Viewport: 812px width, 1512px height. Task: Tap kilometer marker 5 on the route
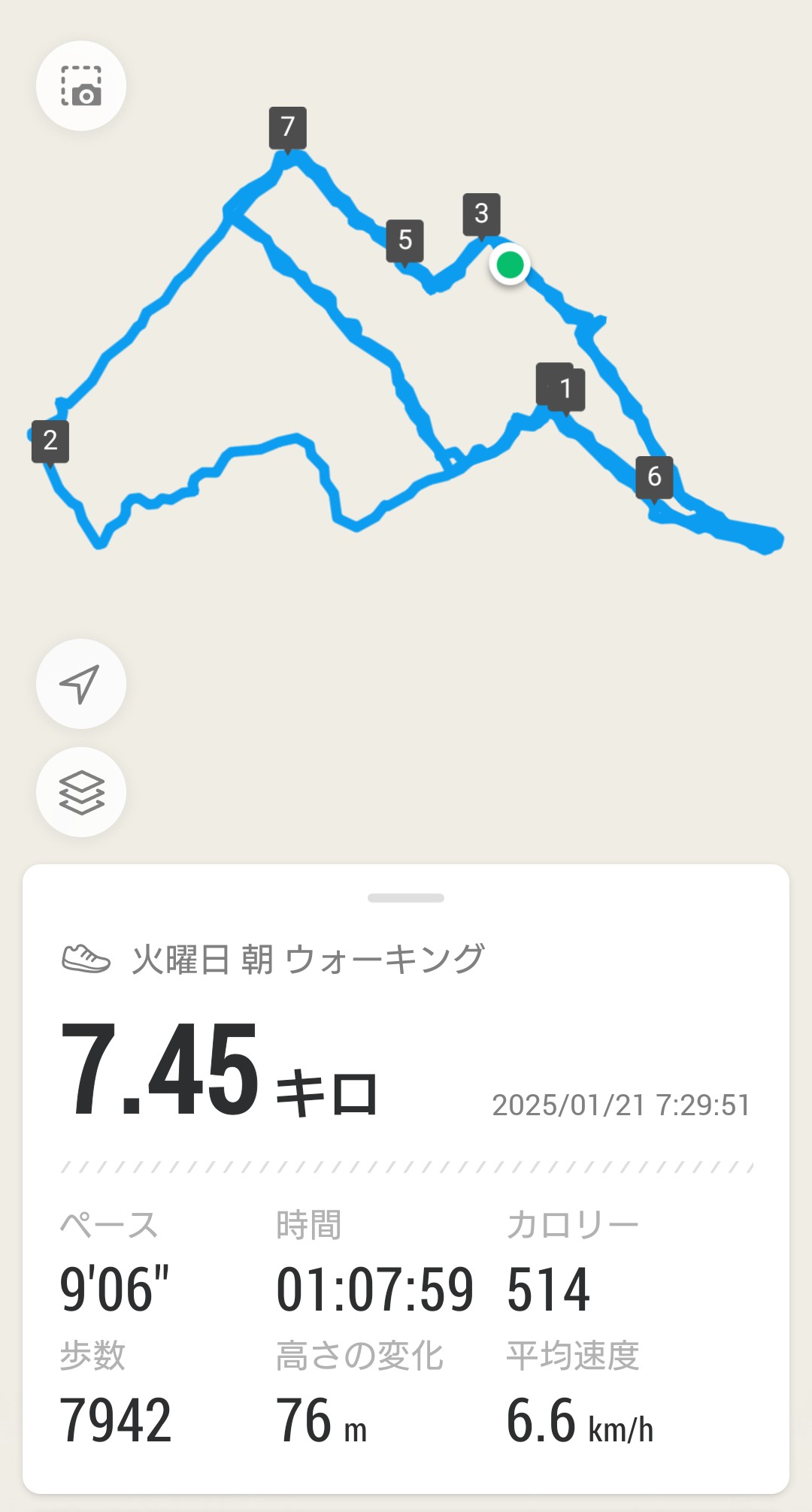(404, 240)
